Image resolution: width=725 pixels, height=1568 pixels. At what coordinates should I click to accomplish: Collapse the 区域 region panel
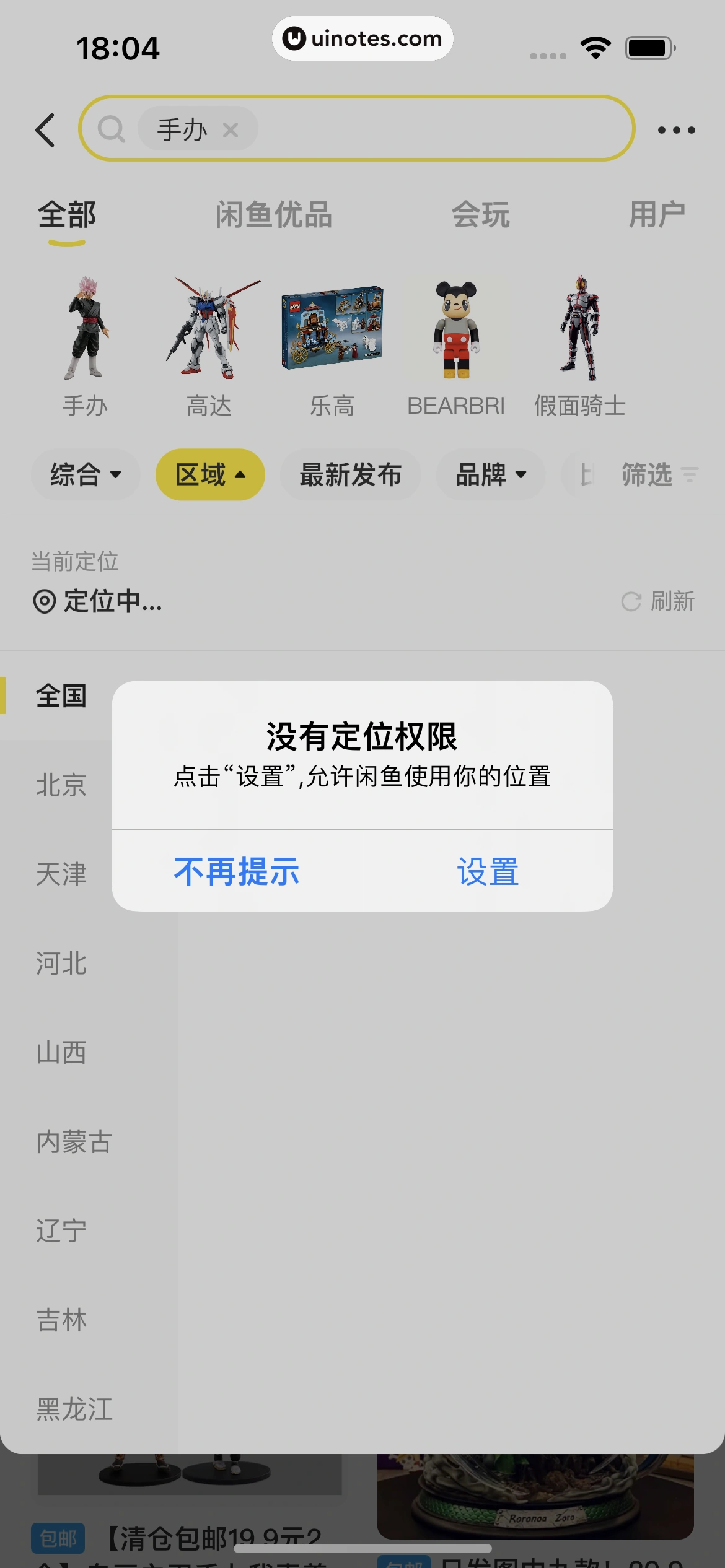209,474
